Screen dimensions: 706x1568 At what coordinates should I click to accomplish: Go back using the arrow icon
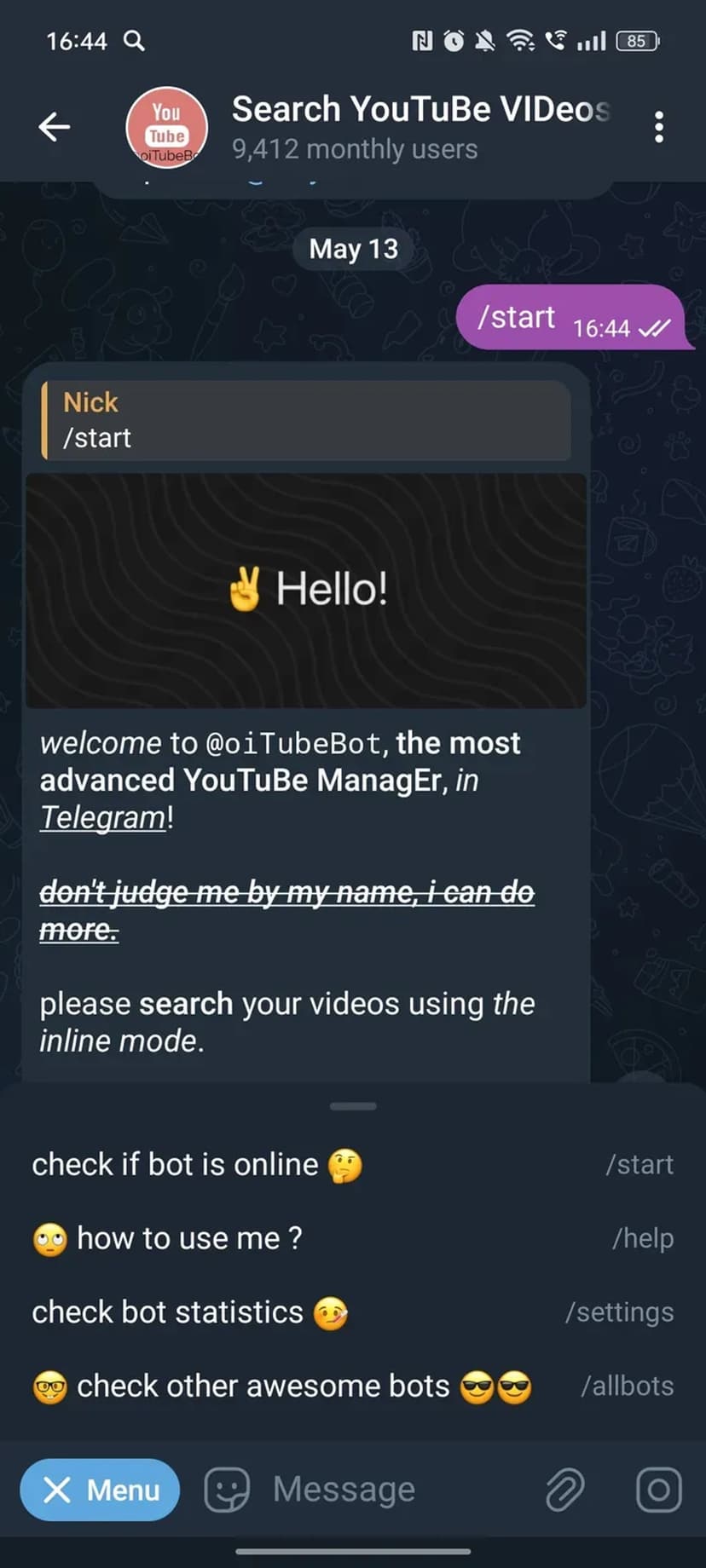pyautogui.click(x=55, y=127)
